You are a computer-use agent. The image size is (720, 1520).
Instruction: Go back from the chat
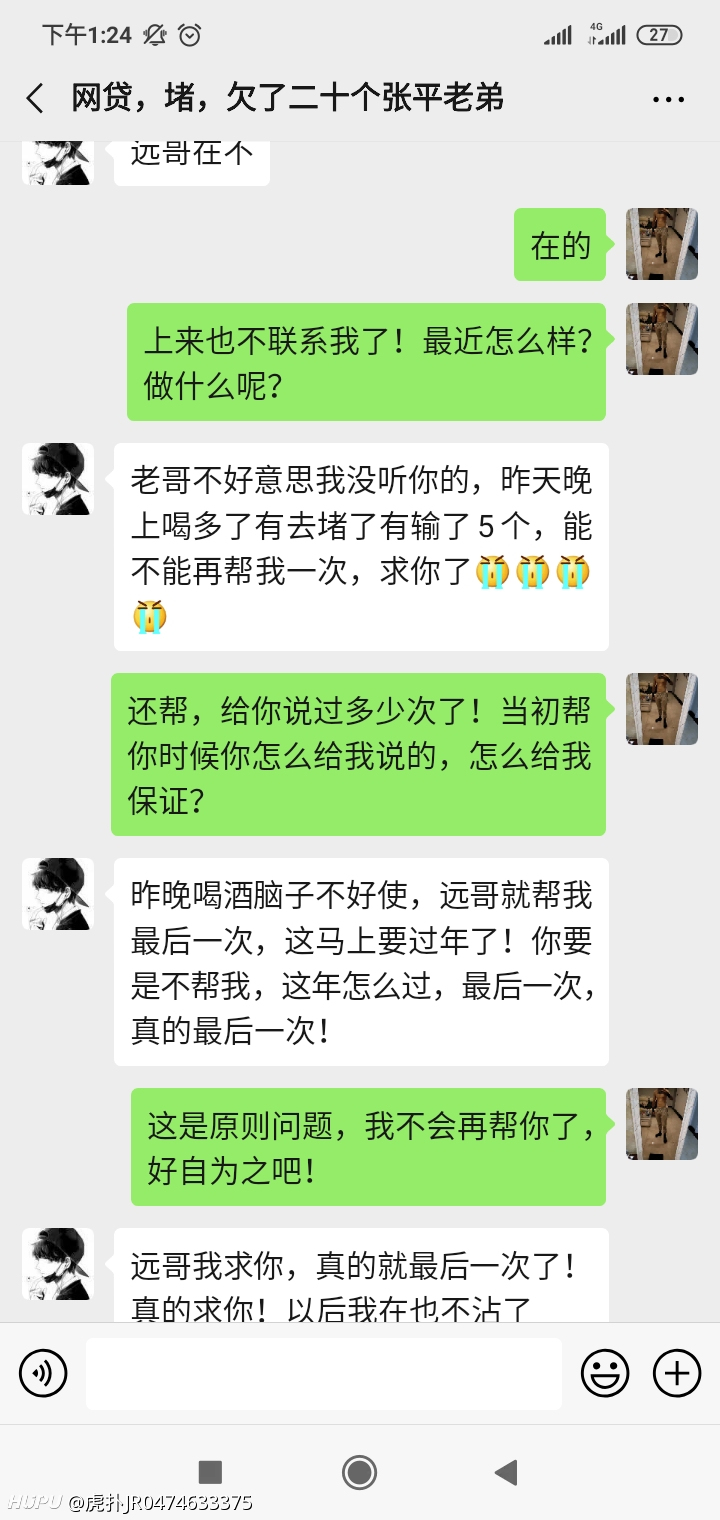(35, 98)
